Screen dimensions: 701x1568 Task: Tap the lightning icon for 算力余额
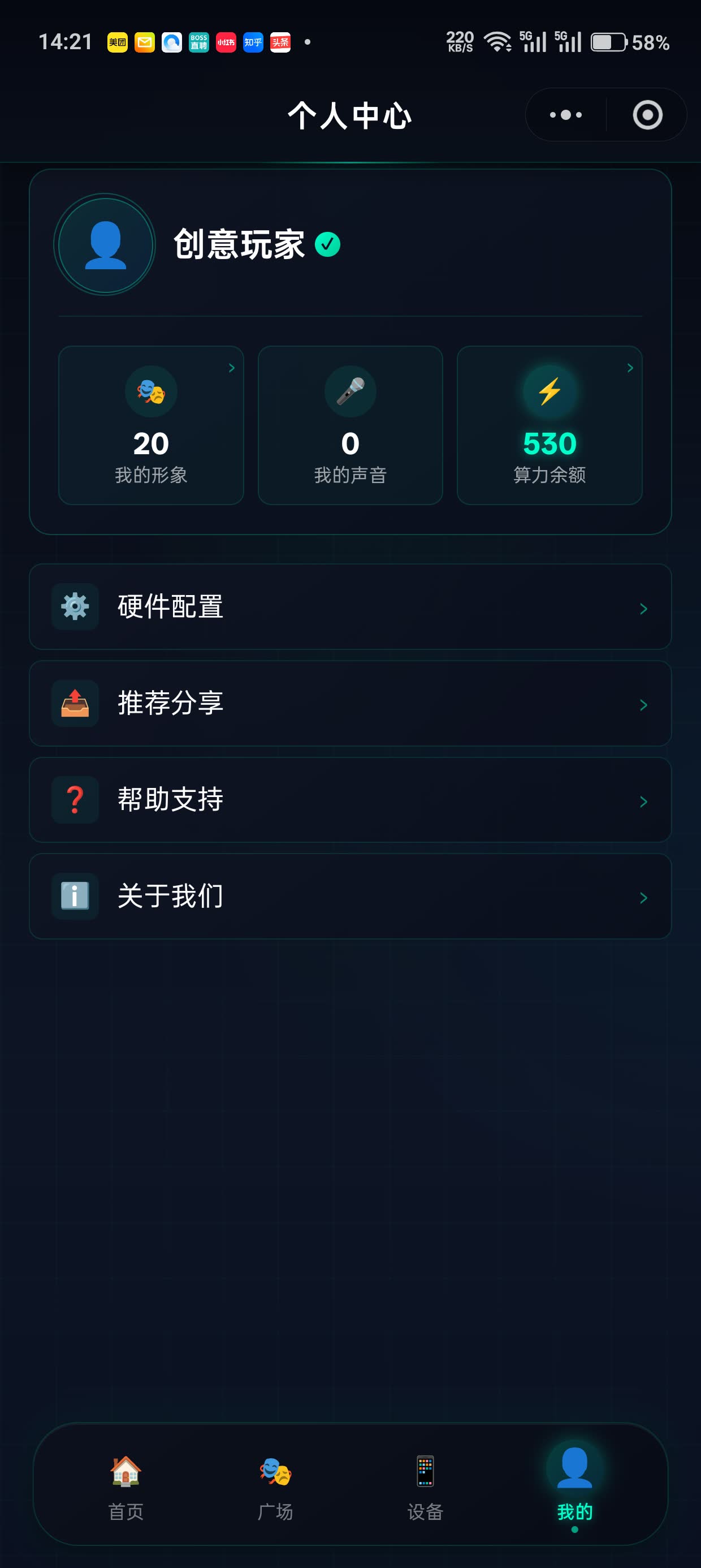pyautogui.click(x=549, y=392)
